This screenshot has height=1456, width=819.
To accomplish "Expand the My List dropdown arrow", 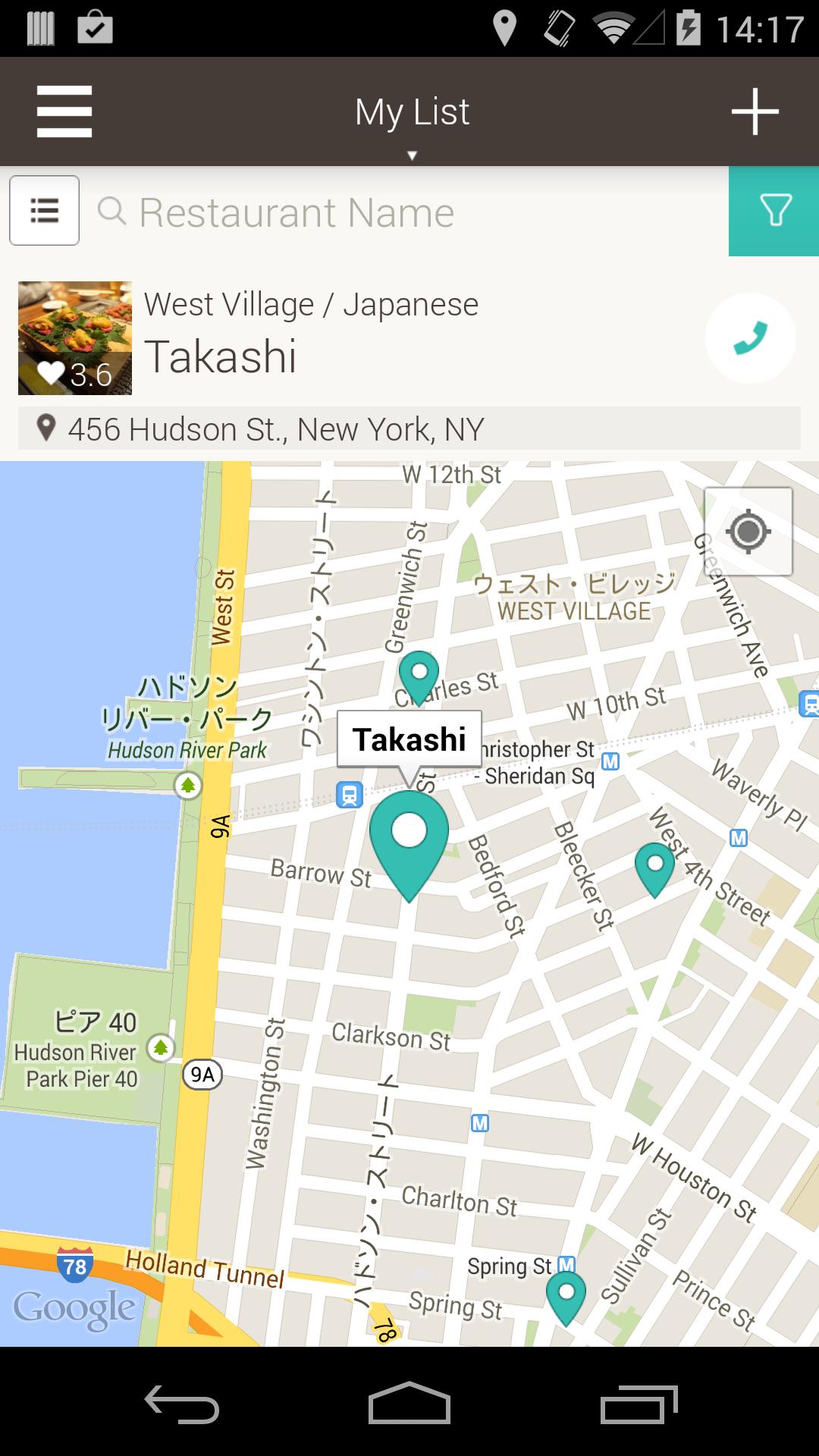I will (x=411, y=155).
